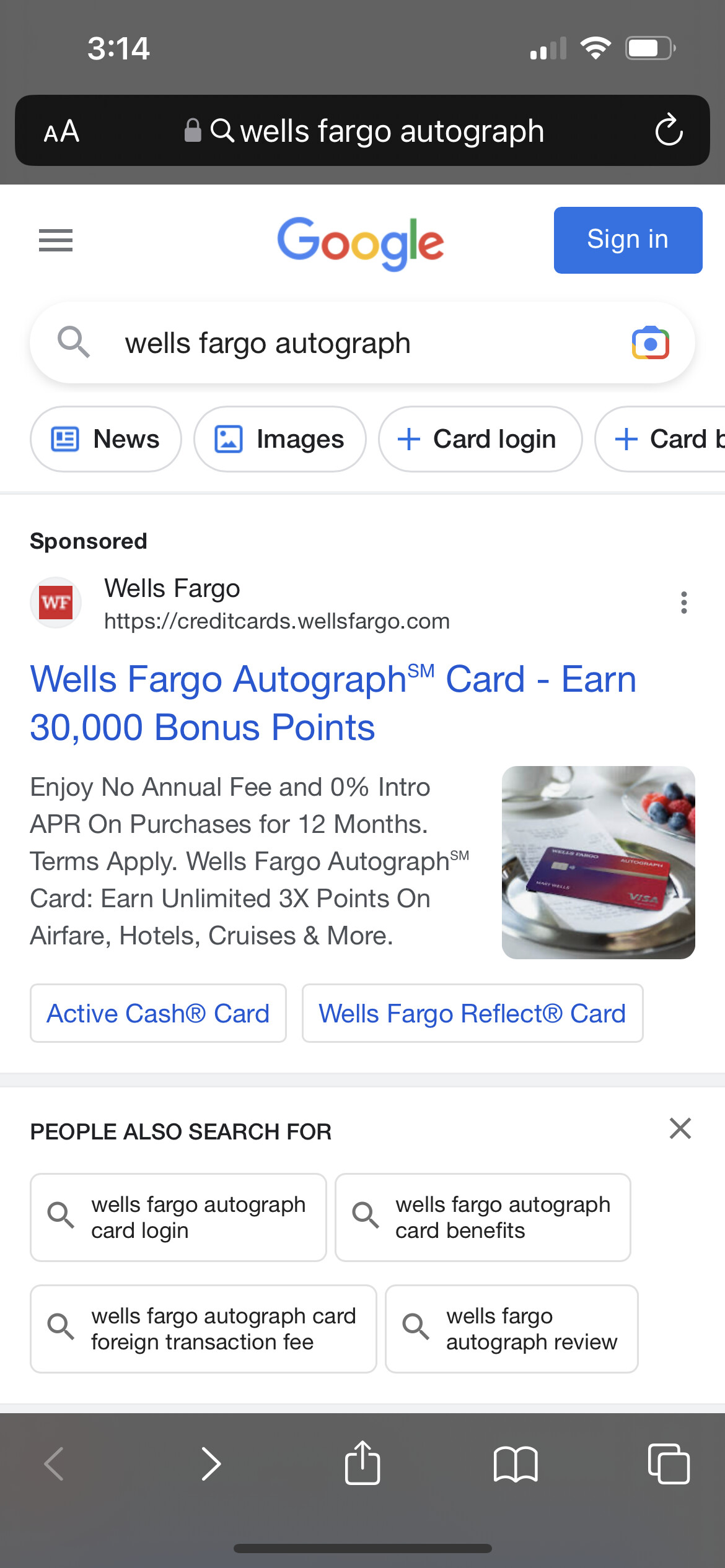Open Wells Fargo Autograph Card sponsored link
Screen dimensions: 725x1568
click(x=333, y=703)
